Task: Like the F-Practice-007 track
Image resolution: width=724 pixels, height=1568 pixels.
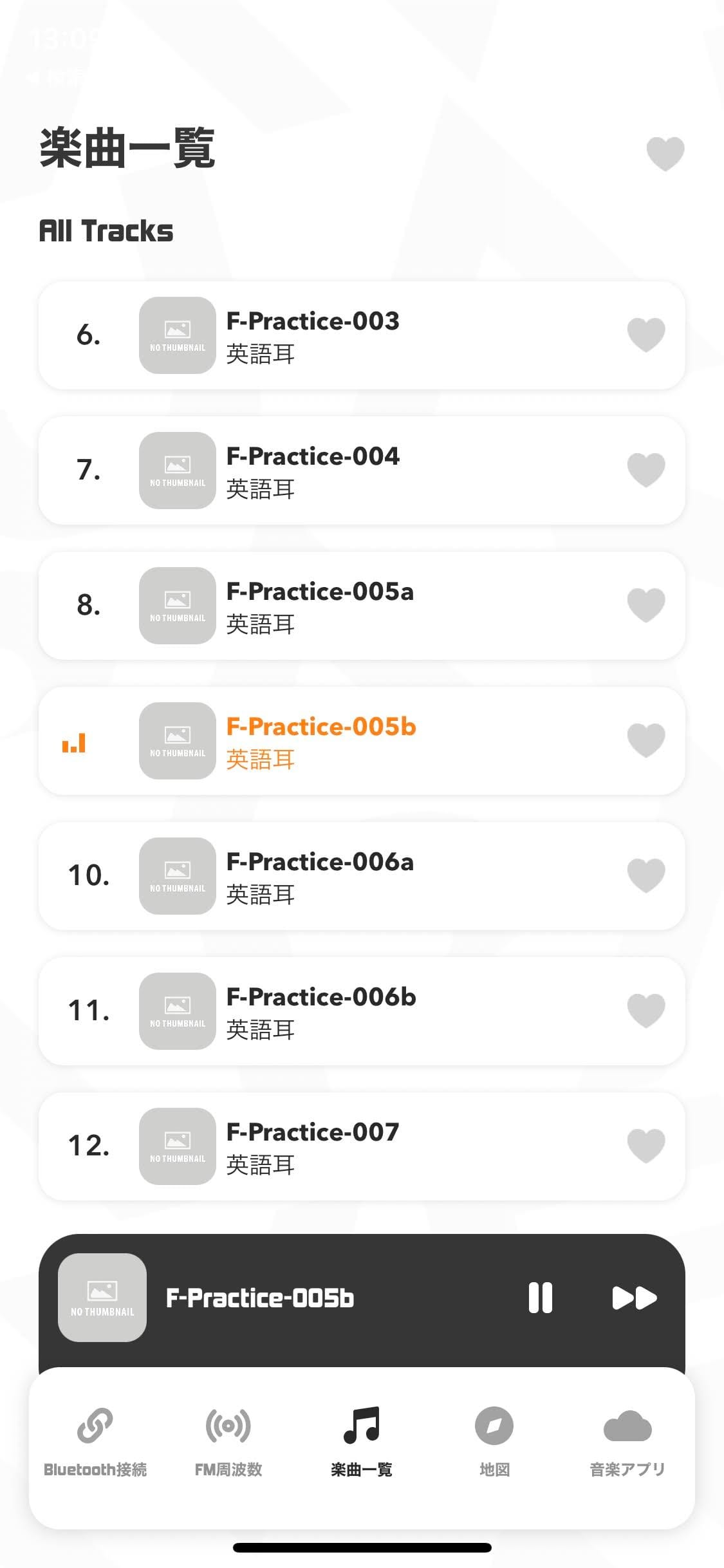Action: point(645,1146)
